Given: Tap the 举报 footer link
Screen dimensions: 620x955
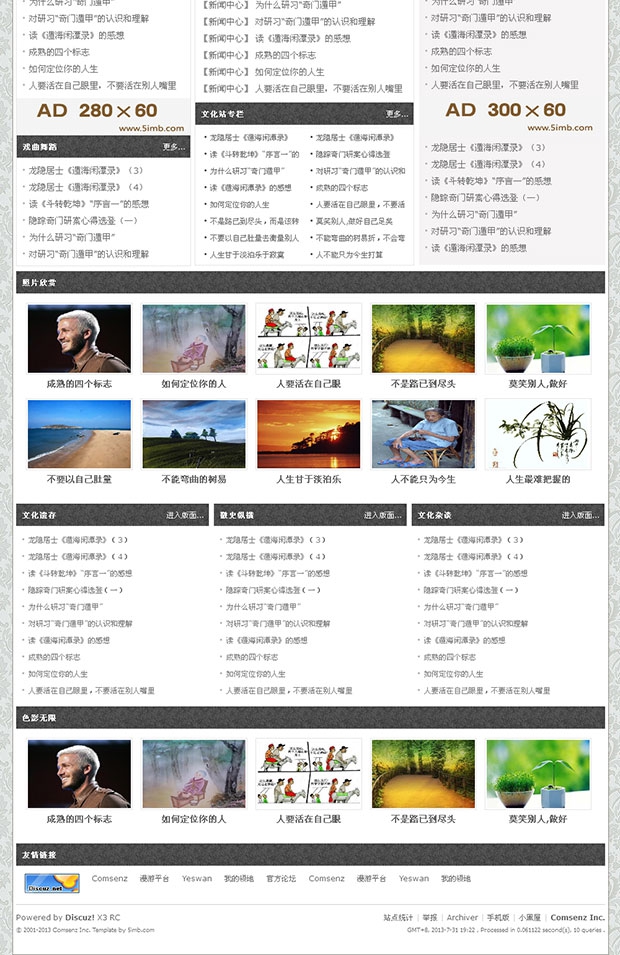Looking at the screenshot, I should (429, 917).
